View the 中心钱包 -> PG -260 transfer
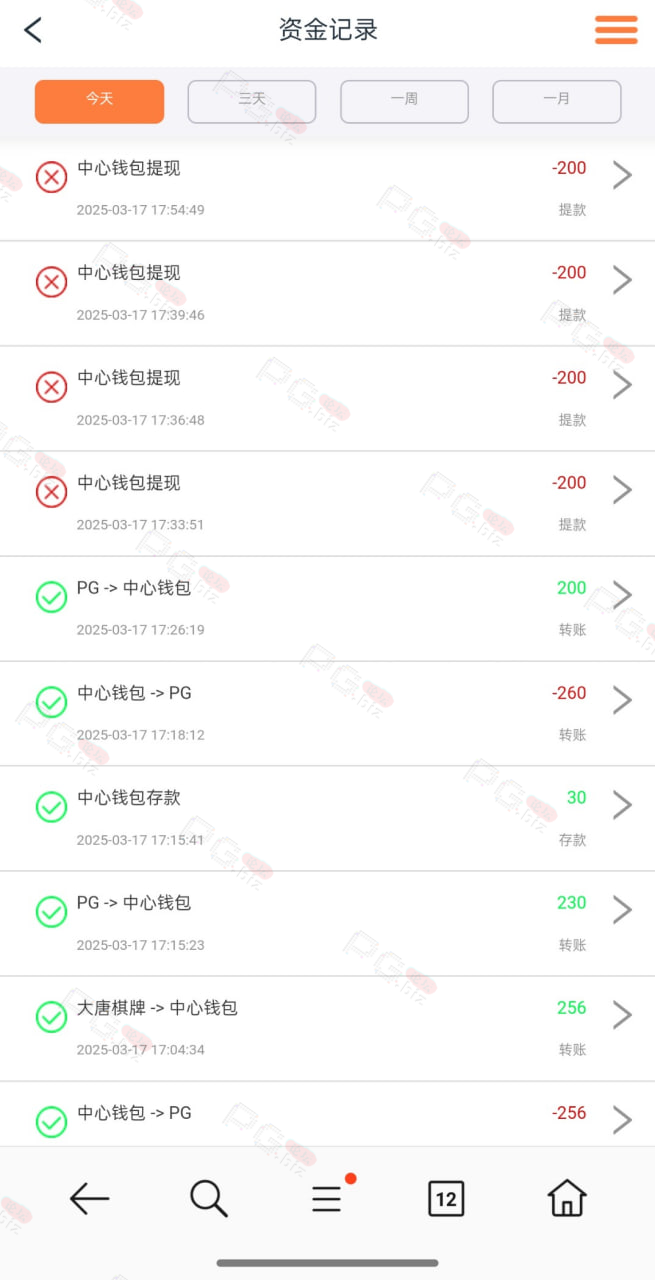 tap(327, 714)
